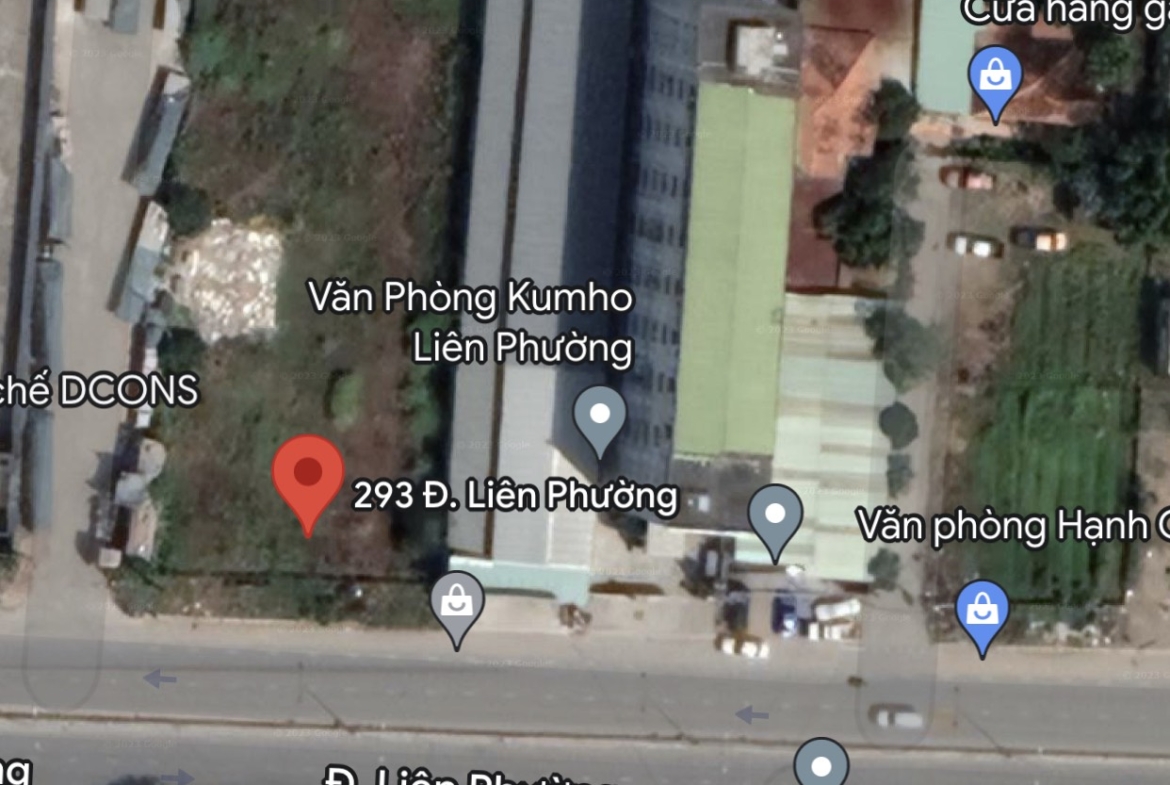Tap the gray shopping bag pin
Viewport: 1170px width, 785px height.
click(x=457, y=604)
